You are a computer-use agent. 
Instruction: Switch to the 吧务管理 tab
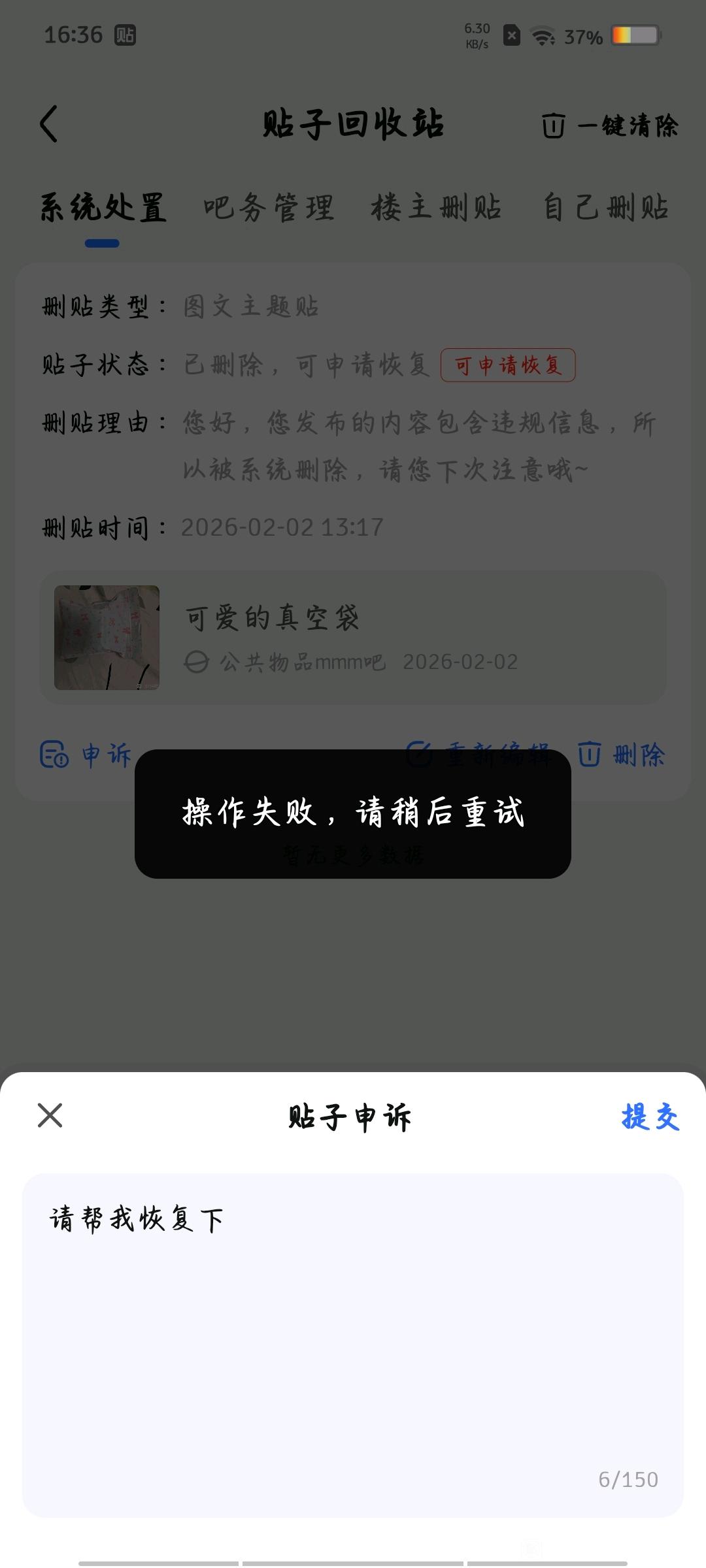tap(268, 208)
